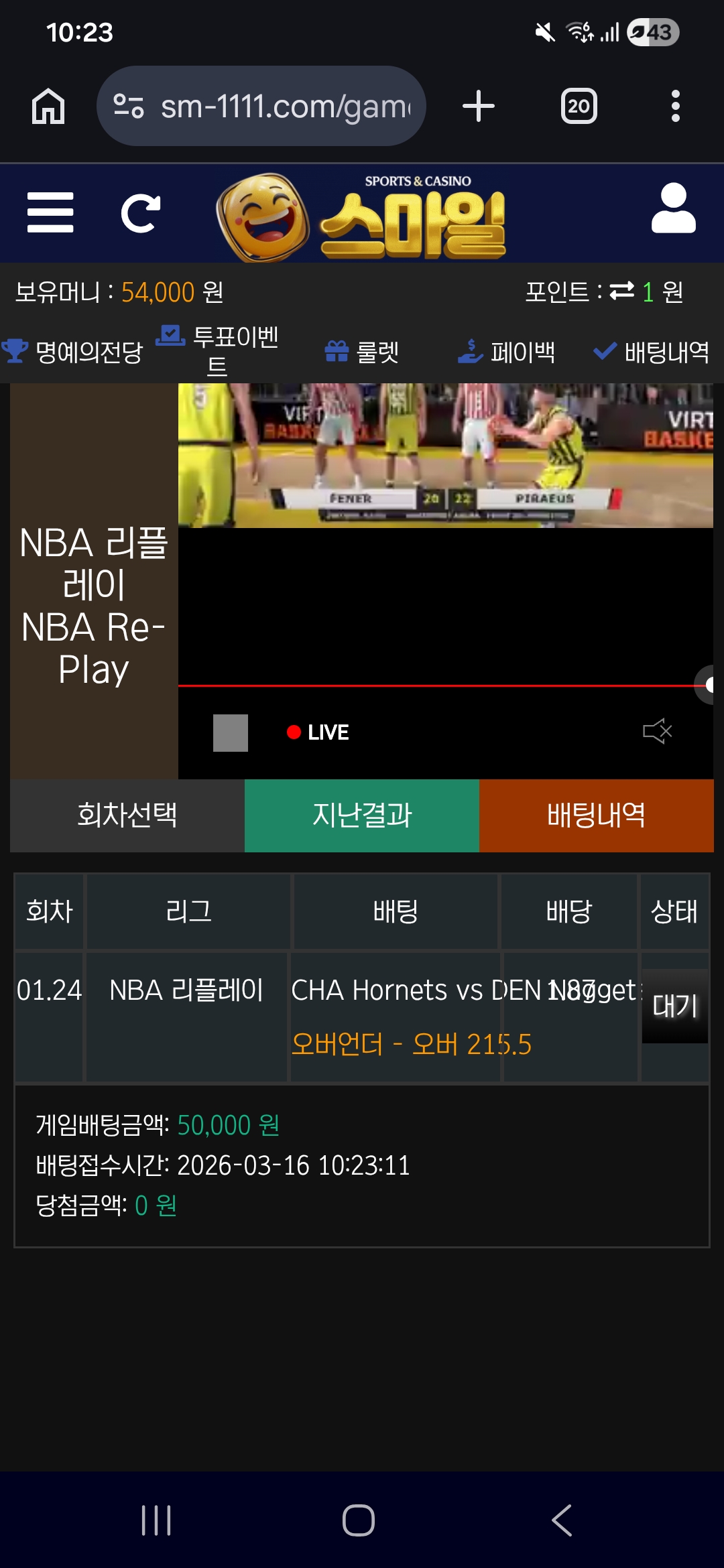The width and height of the screenshot is (724, 1568).
Task: Go to the browser home page
Action: point(48,106)
